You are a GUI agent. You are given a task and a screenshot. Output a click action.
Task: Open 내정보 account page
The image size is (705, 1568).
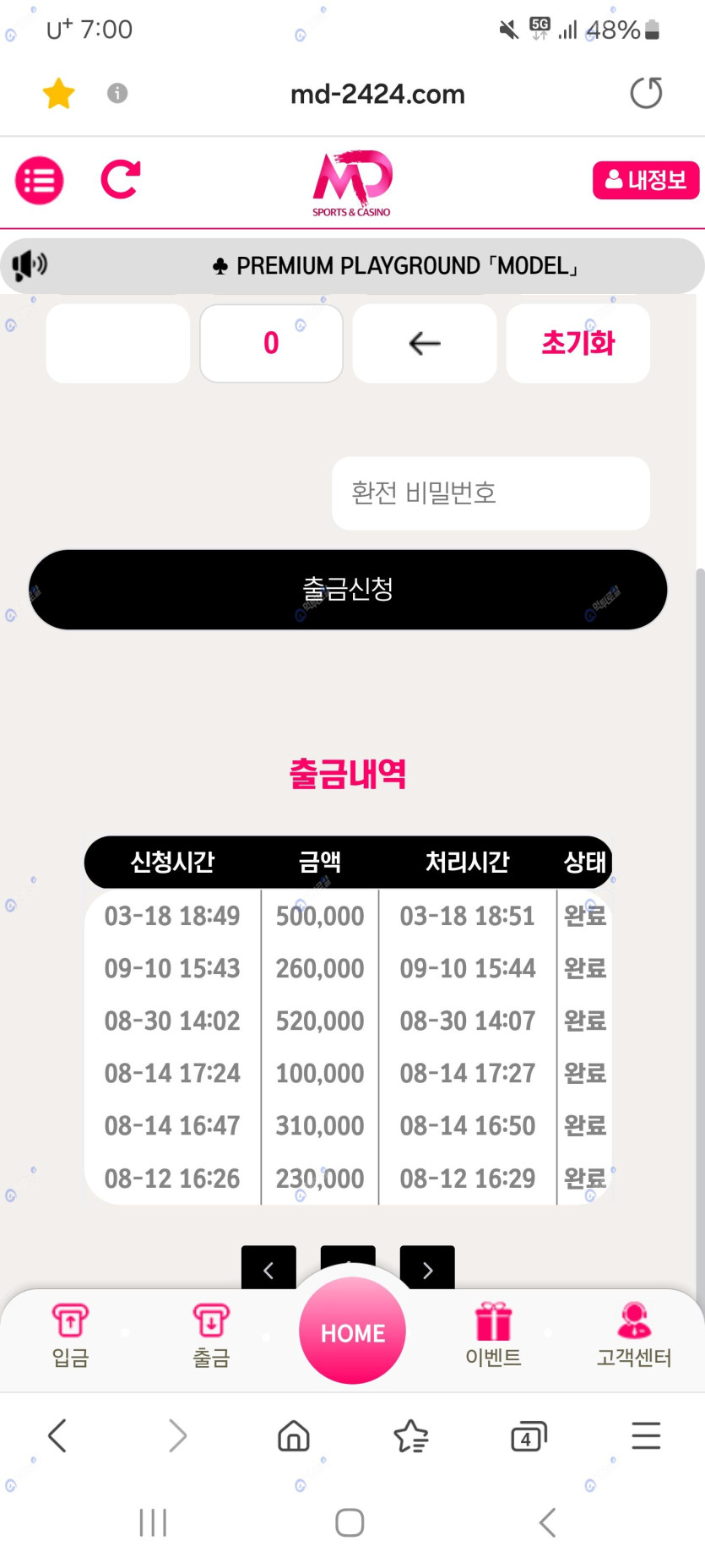645,180
